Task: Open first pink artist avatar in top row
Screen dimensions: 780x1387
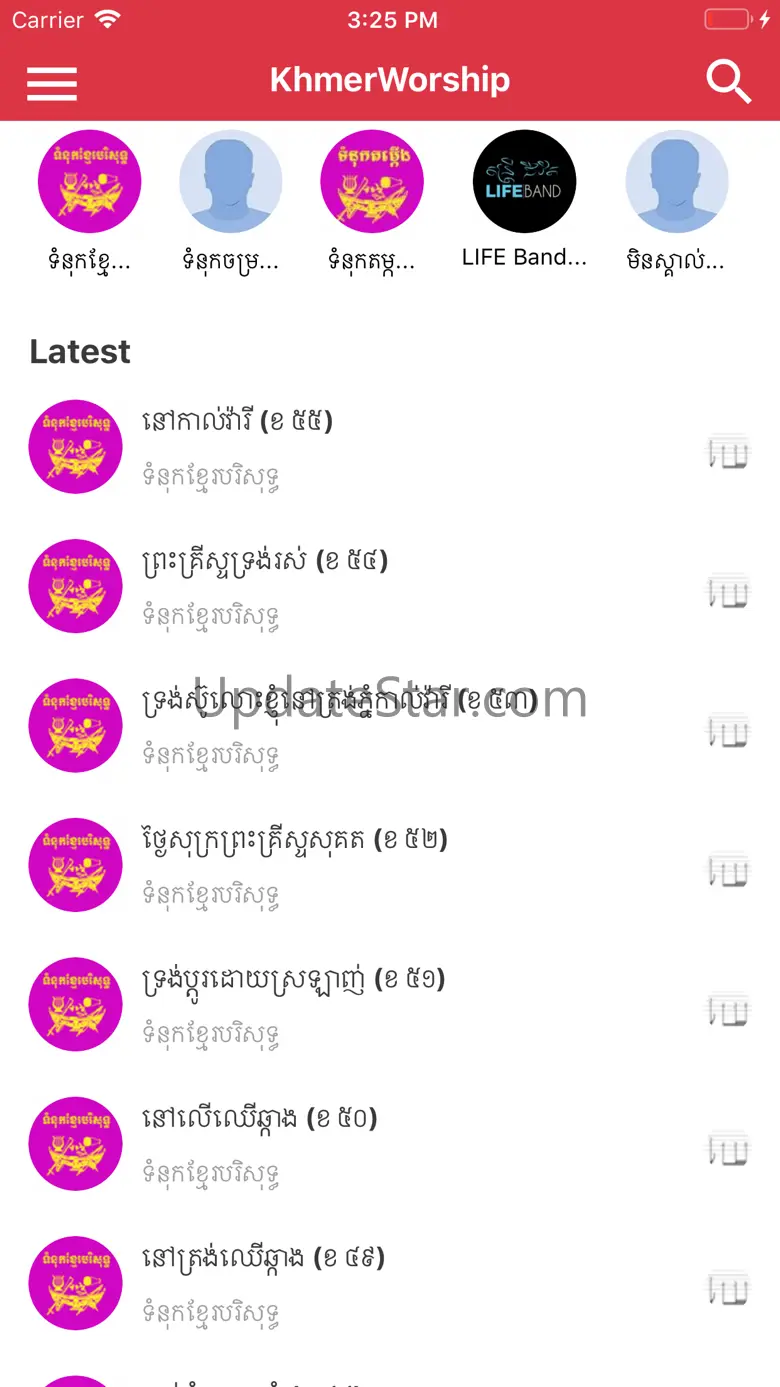Action: pos(89,202)
